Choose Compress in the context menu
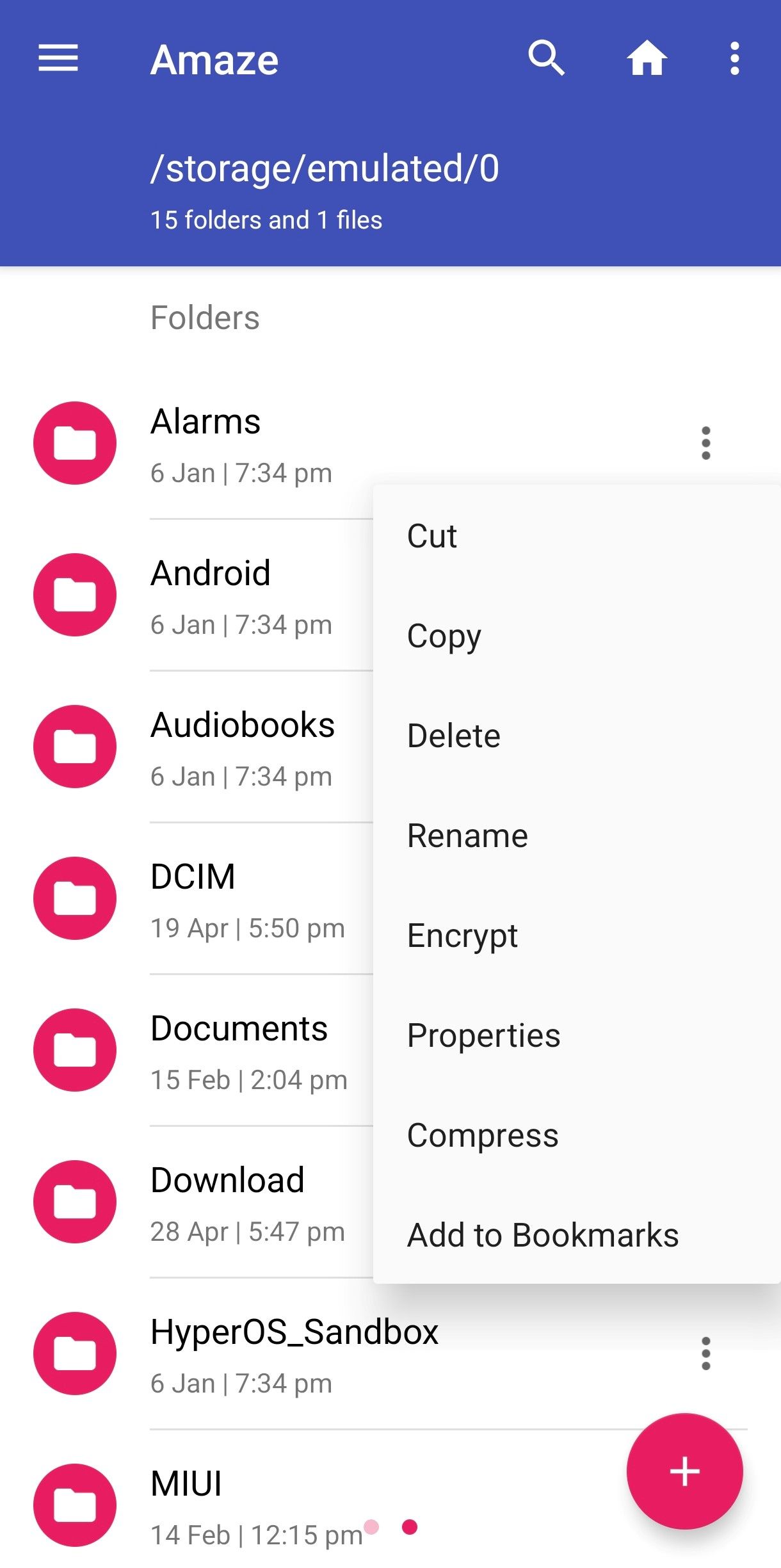The height and width of the screenshot is (1568, 781). tap(483, 1135)
